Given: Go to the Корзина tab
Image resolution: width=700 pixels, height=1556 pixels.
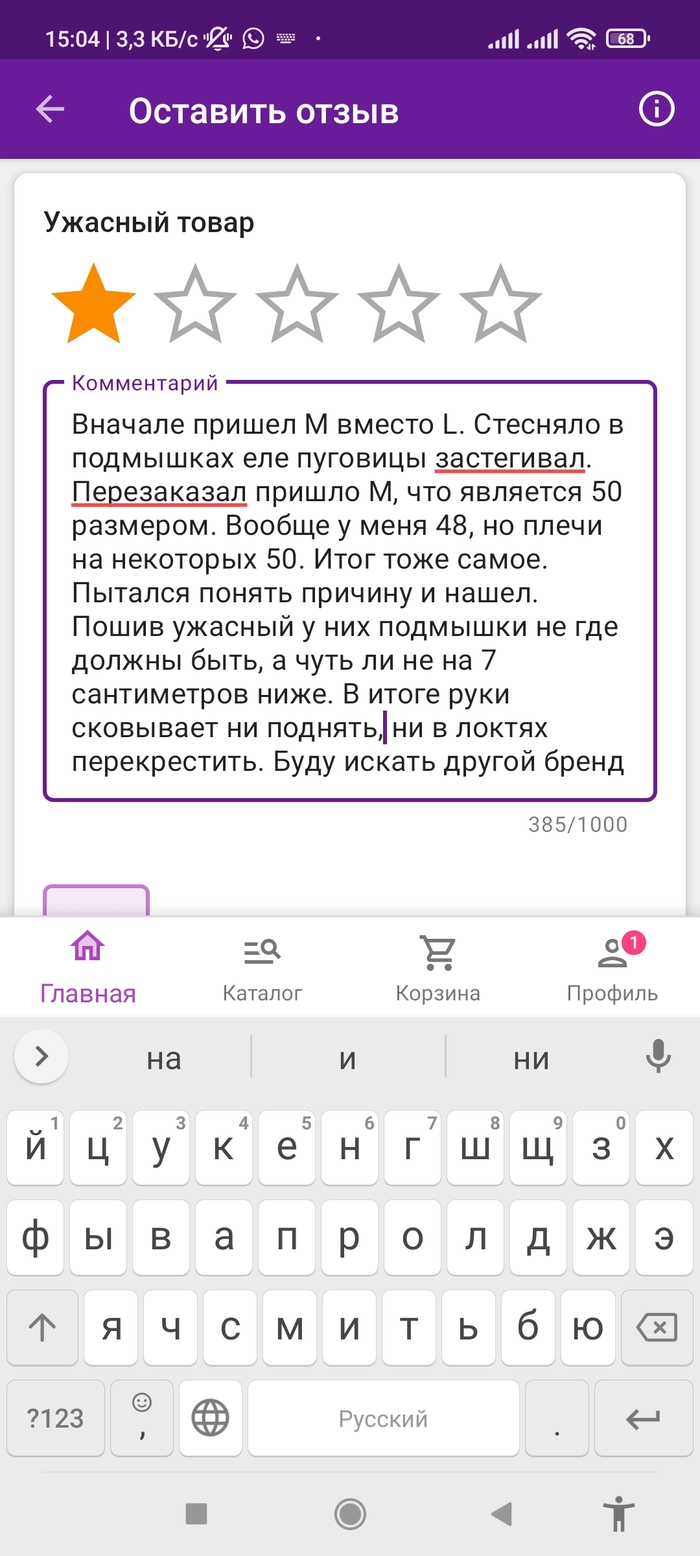Looking at the screenshot, I should (x=437, y=967).
